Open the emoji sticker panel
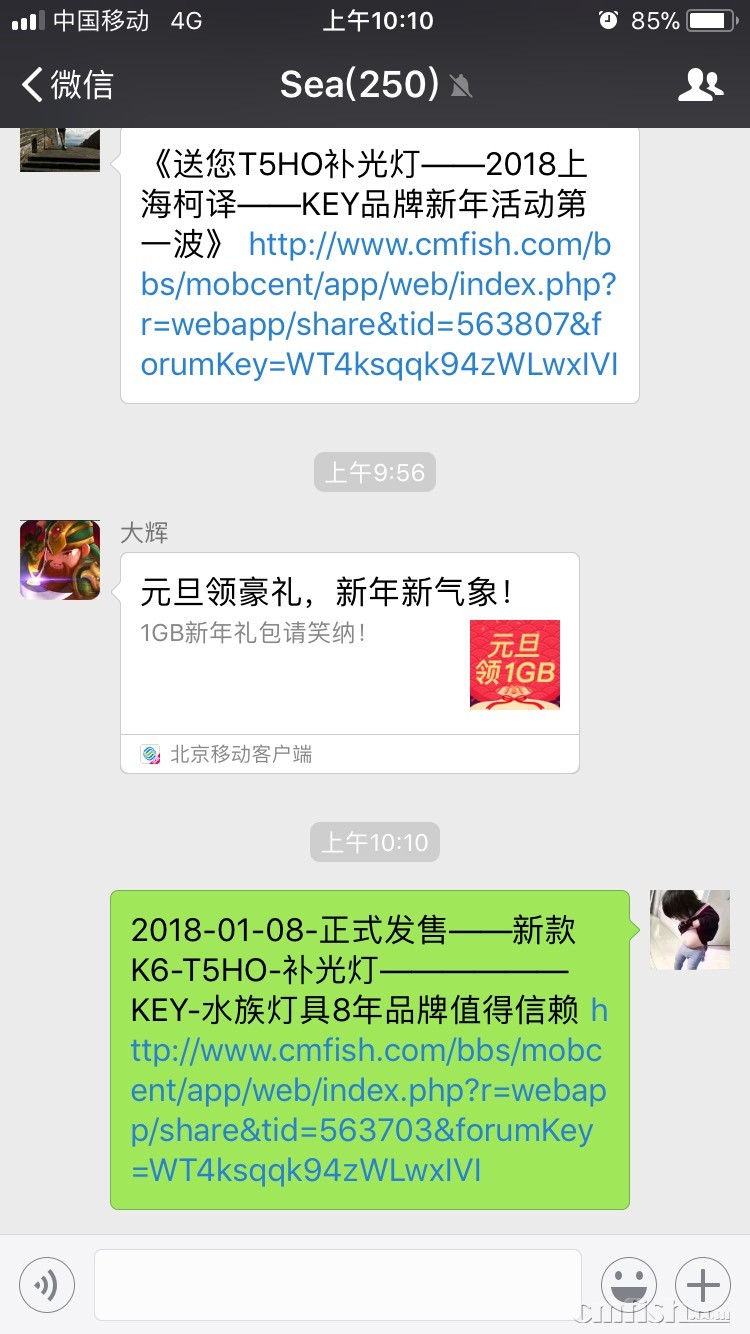 click(x=629, y=1285)
